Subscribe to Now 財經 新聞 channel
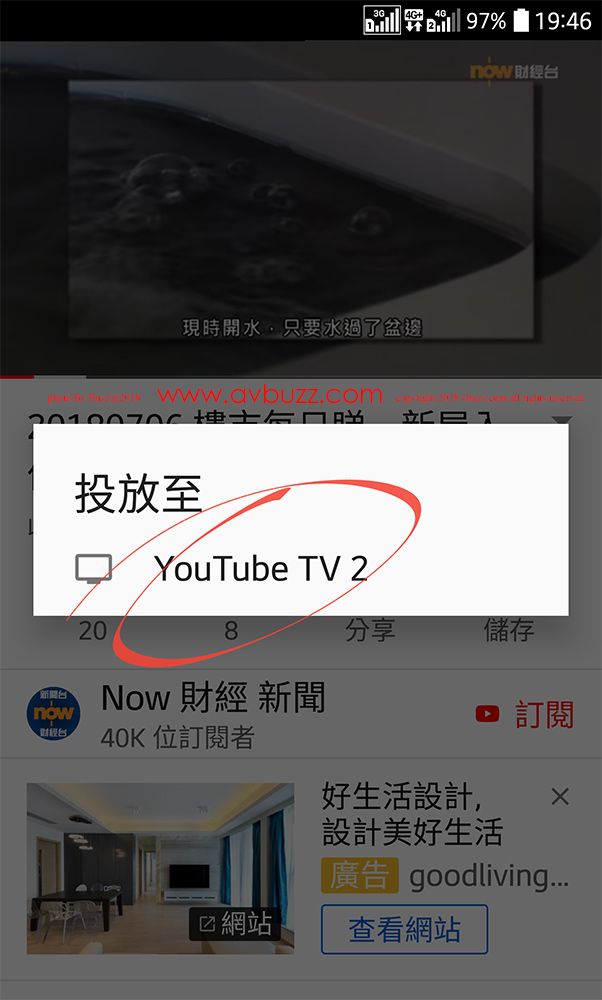This screenshot has height=1000, width=602. pyautogui.click(x=525, y=714)
